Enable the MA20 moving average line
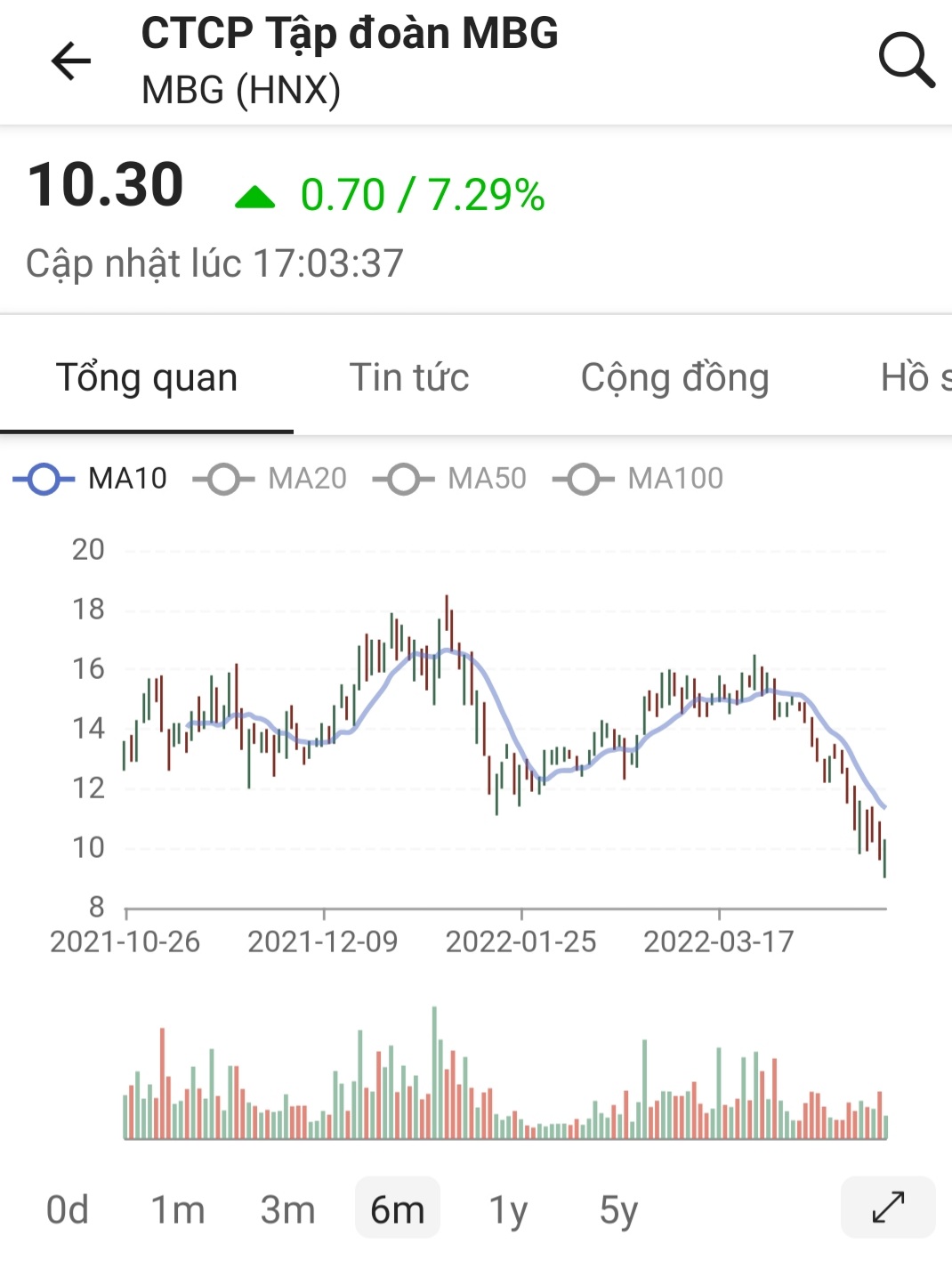 (x=270, y=479)
